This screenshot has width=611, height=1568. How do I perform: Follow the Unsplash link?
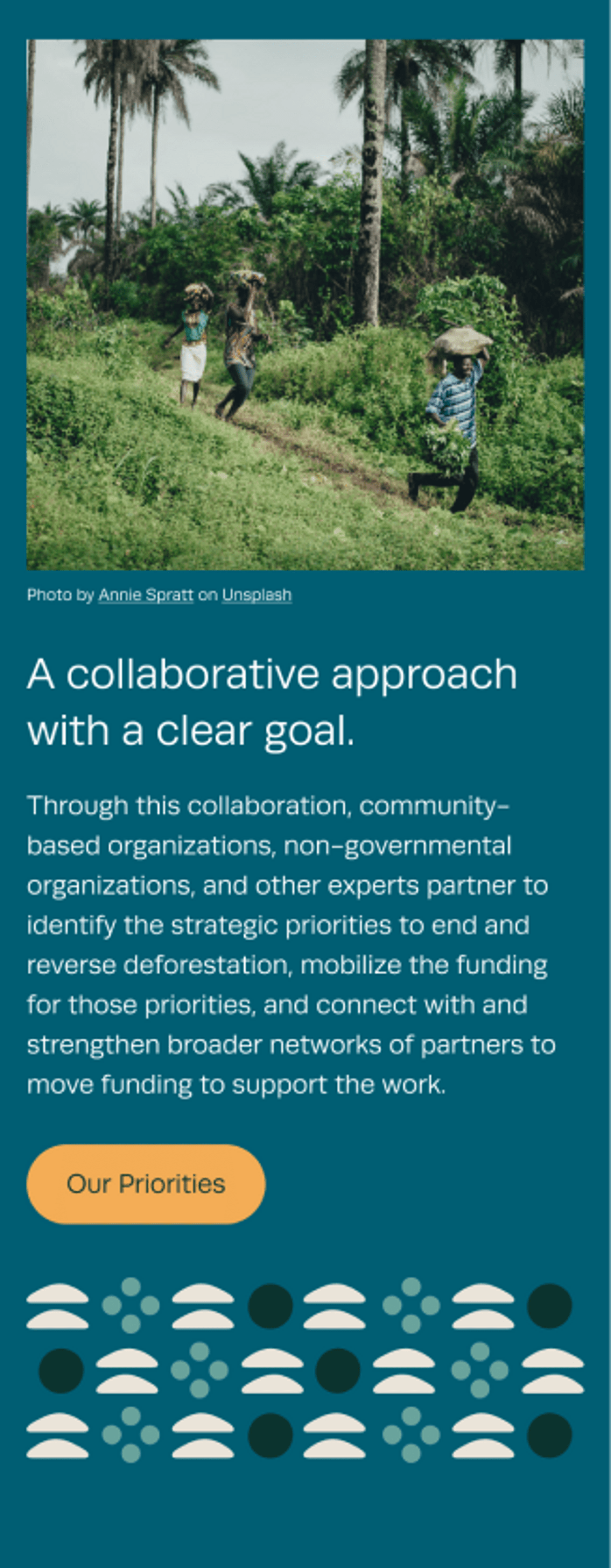pyautogui.click(x=256, y=595)
